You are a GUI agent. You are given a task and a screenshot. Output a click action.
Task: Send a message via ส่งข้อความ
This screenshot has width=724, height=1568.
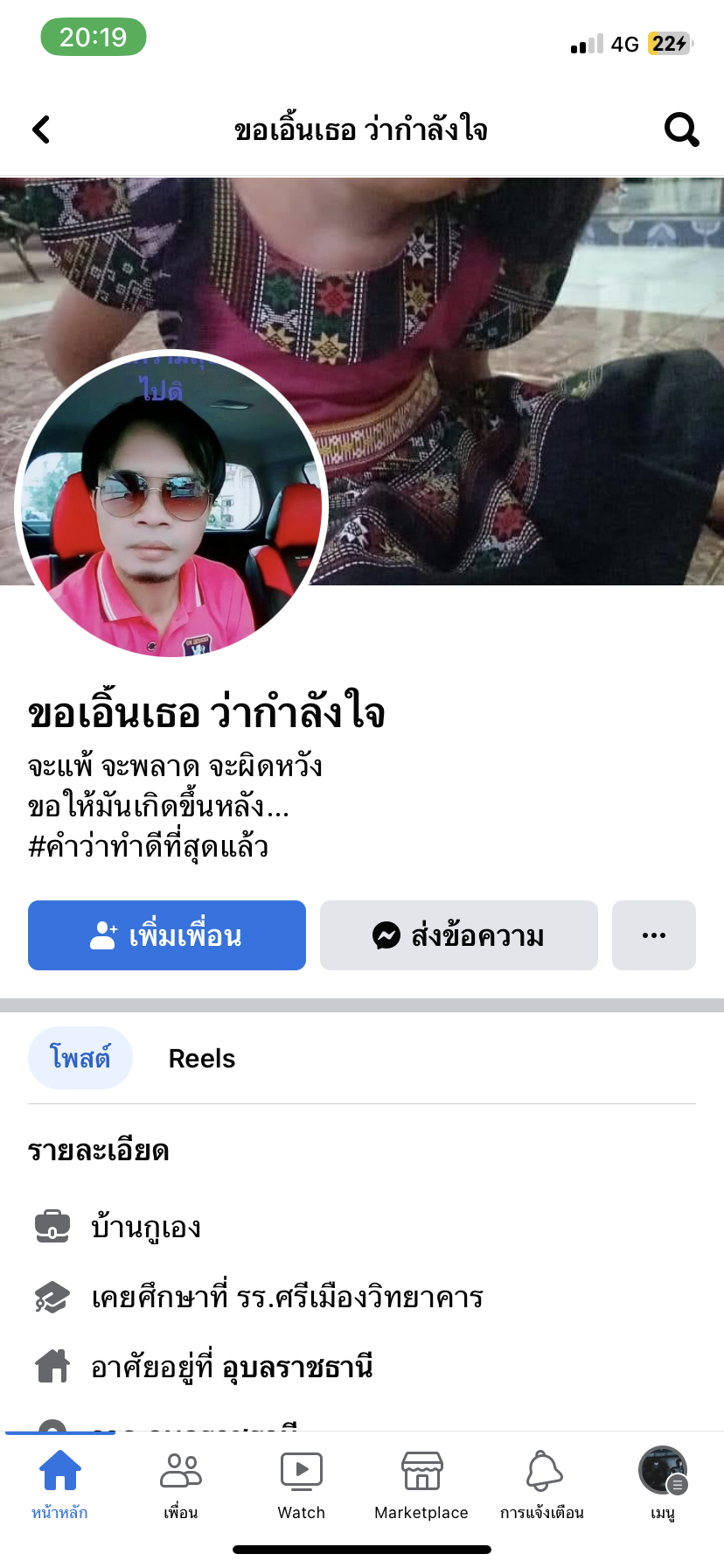[458, 935]
